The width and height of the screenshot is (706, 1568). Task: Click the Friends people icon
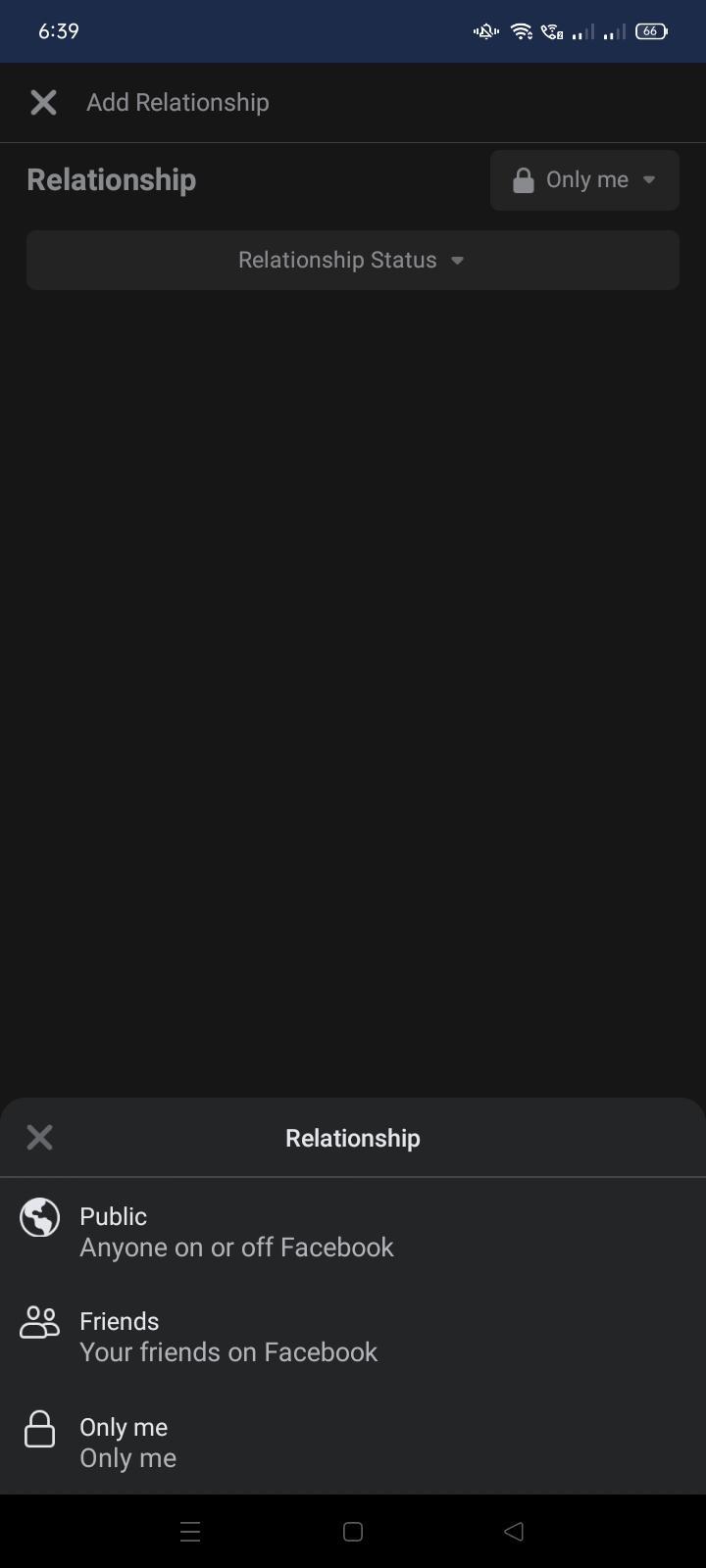coord(39,1322)
